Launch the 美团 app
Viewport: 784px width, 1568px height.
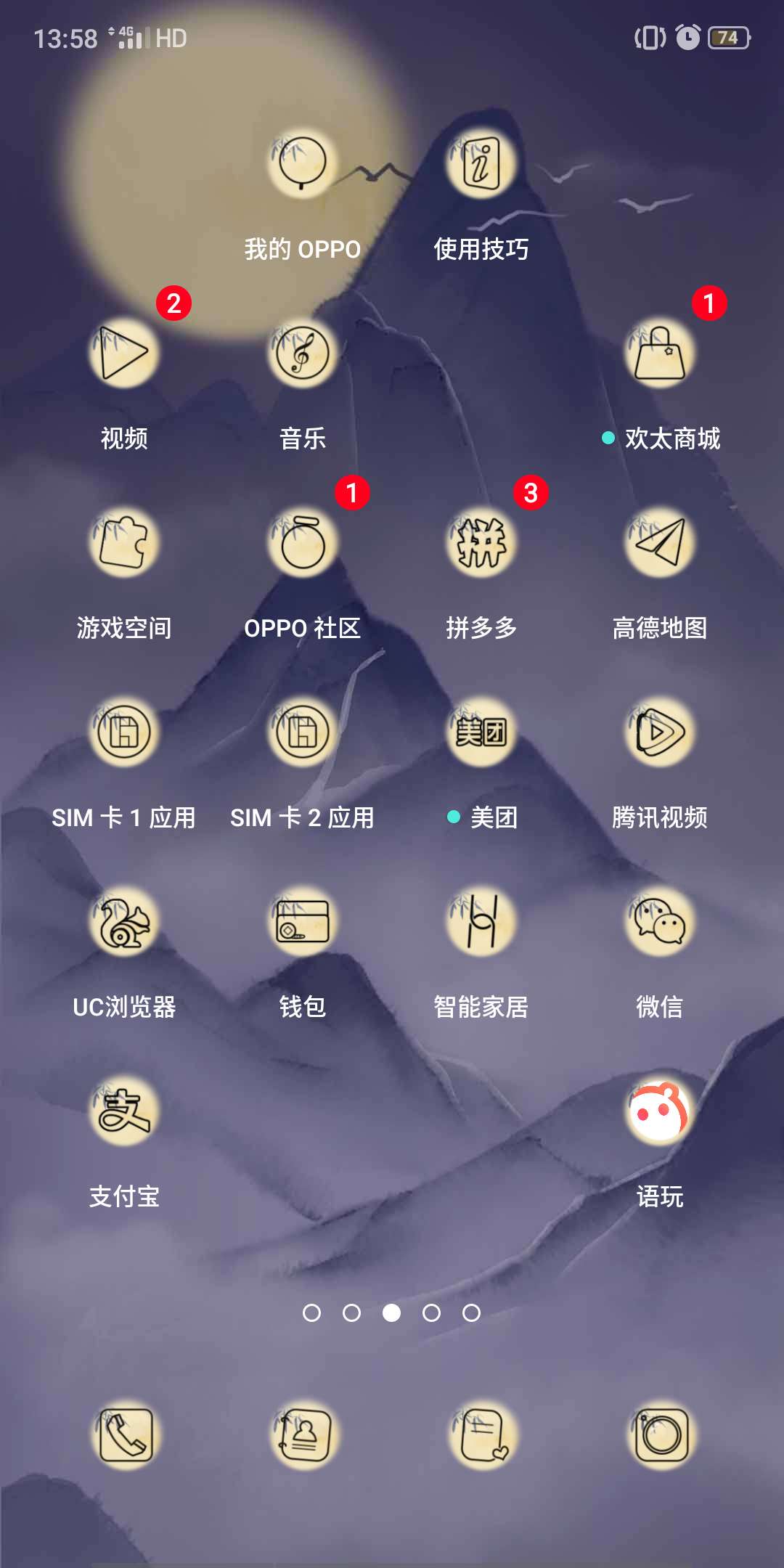pyautogui.click(x=481, y=732)
